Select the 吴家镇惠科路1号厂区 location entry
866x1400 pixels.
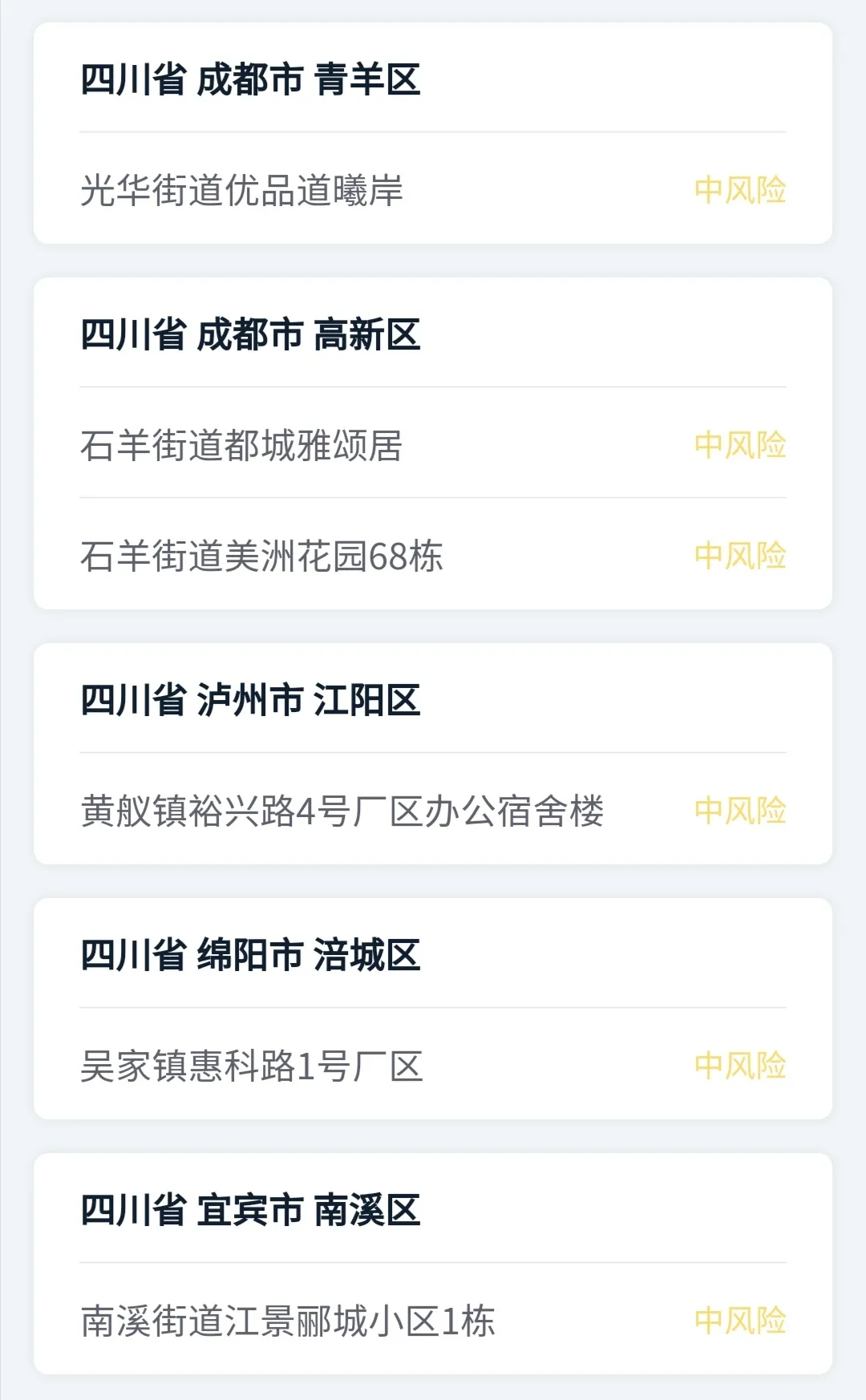[x=253, y=1066]
